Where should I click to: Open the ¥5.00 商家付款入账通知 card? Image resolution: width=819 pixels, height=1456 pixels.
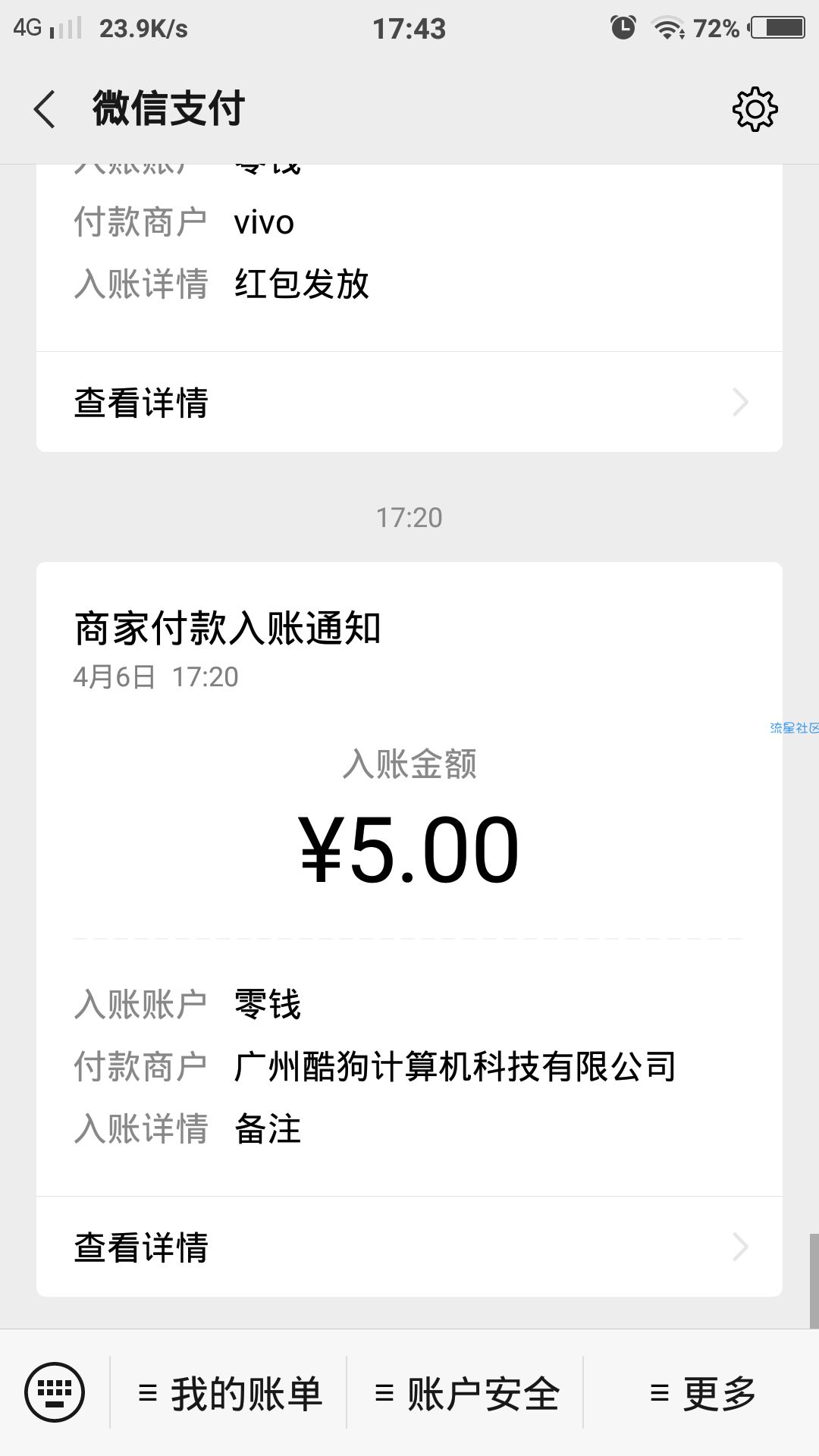pos(409,880)
